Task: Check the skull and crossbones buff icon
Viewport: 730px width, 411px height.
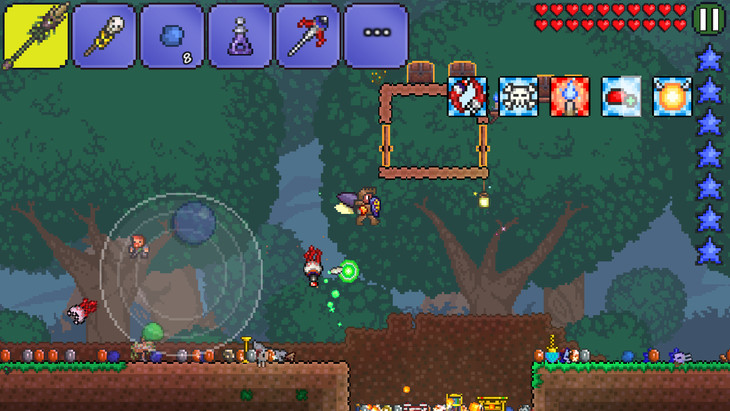Action: 518,96
